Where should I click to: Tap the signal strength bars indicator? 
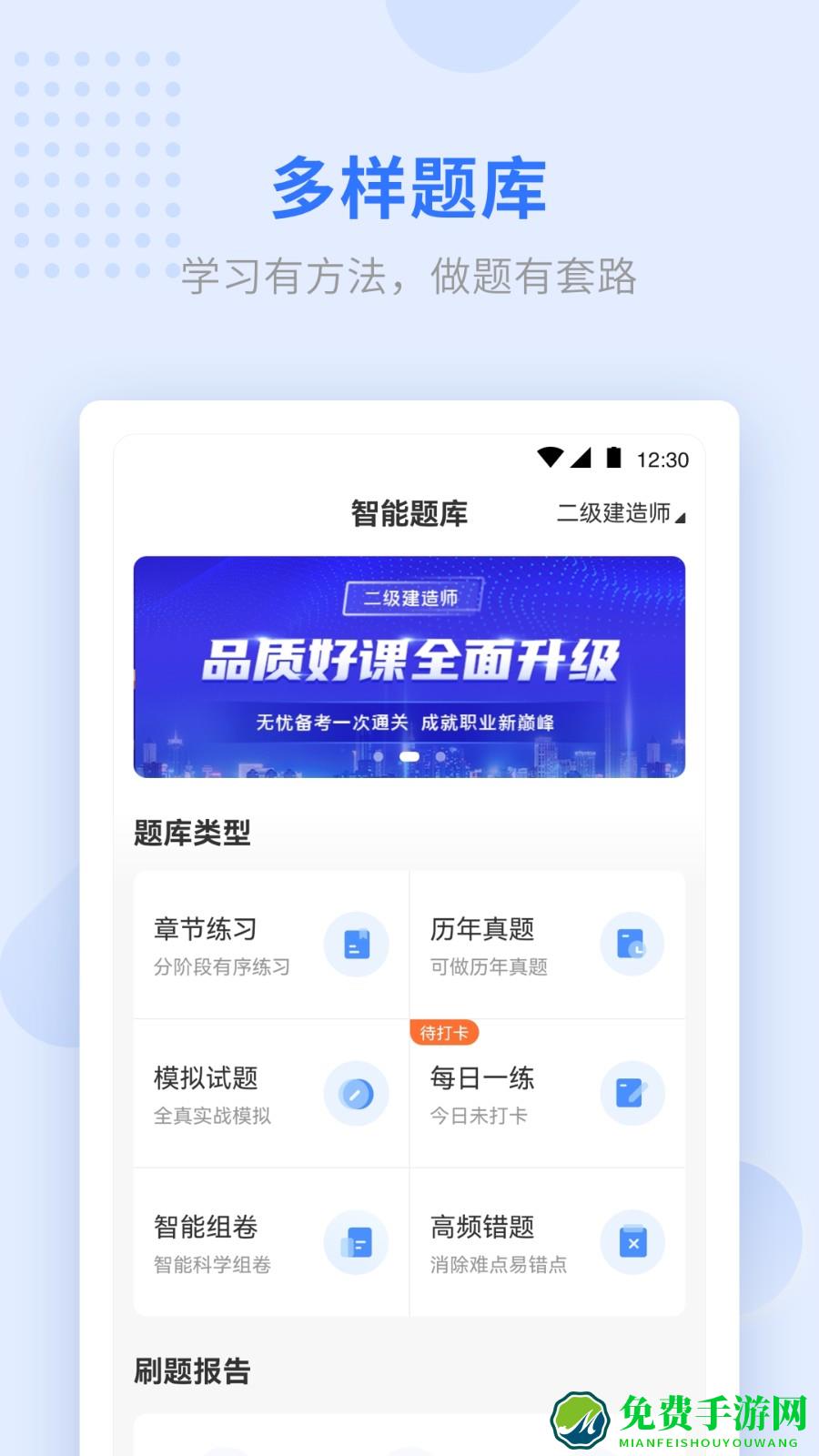(582, 457)
